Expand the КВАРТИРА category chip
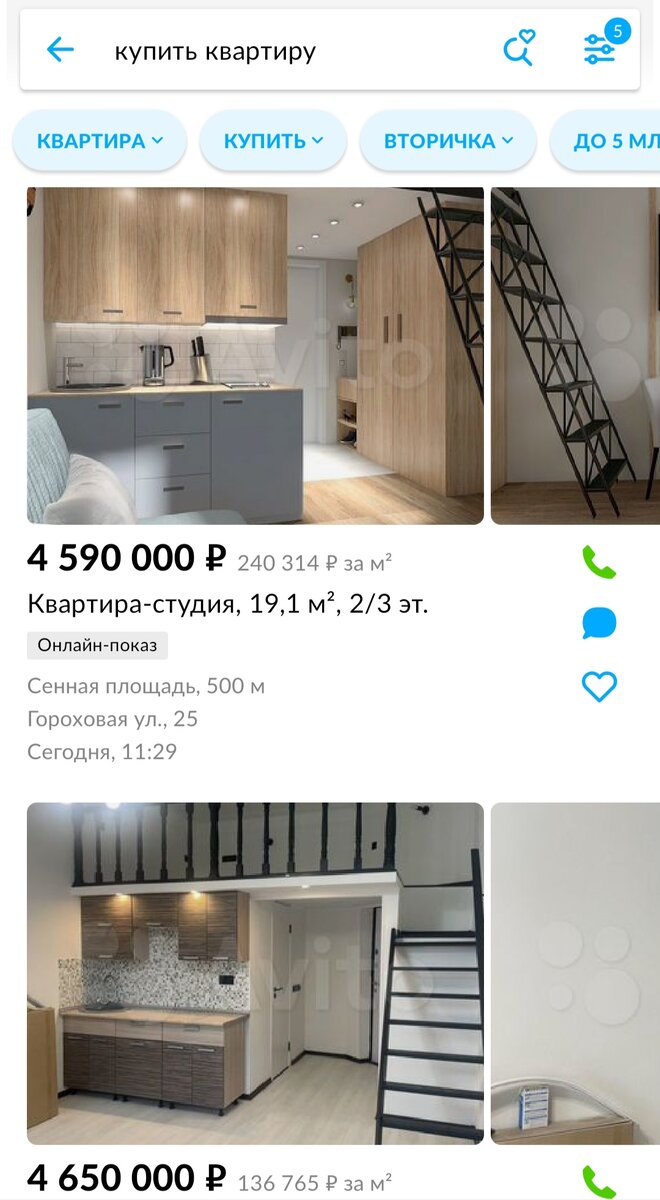The width and height of the screenshot is (660, 1200). (99, 141)
